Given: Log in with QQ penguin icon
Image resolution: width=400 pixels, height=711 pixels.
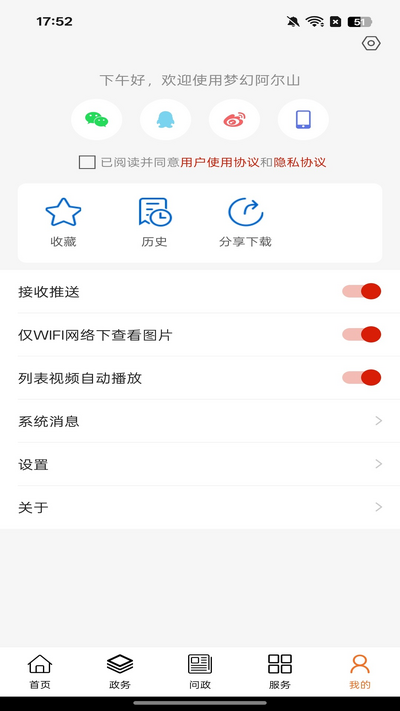Looking at the screenshot, I should tap(166, 120).
